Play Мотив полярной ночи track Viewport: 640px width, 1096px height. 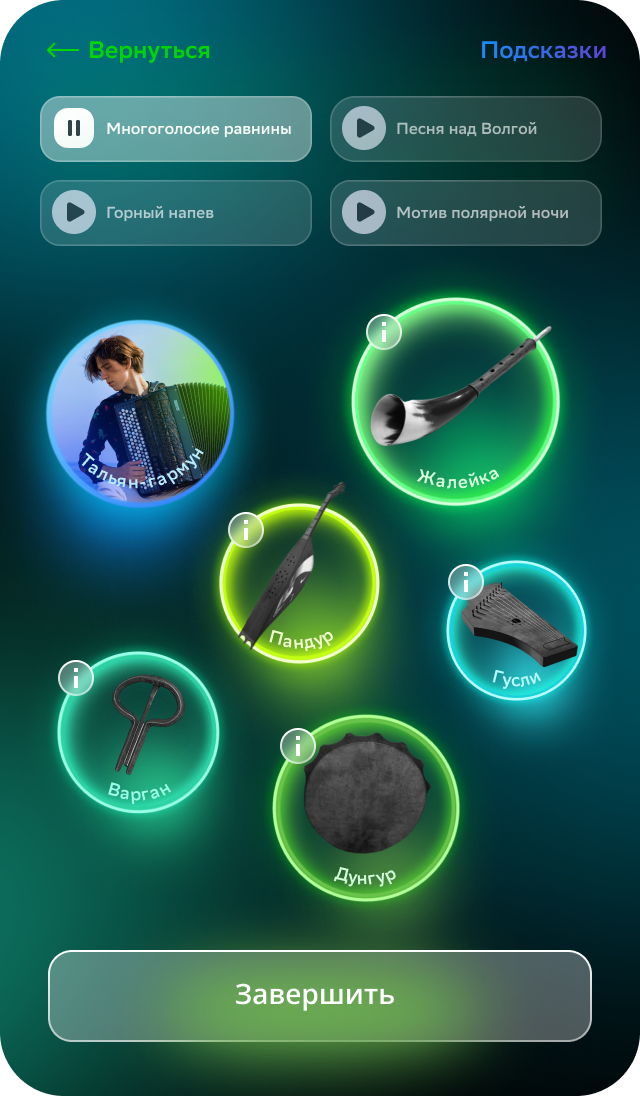(365, 213)
